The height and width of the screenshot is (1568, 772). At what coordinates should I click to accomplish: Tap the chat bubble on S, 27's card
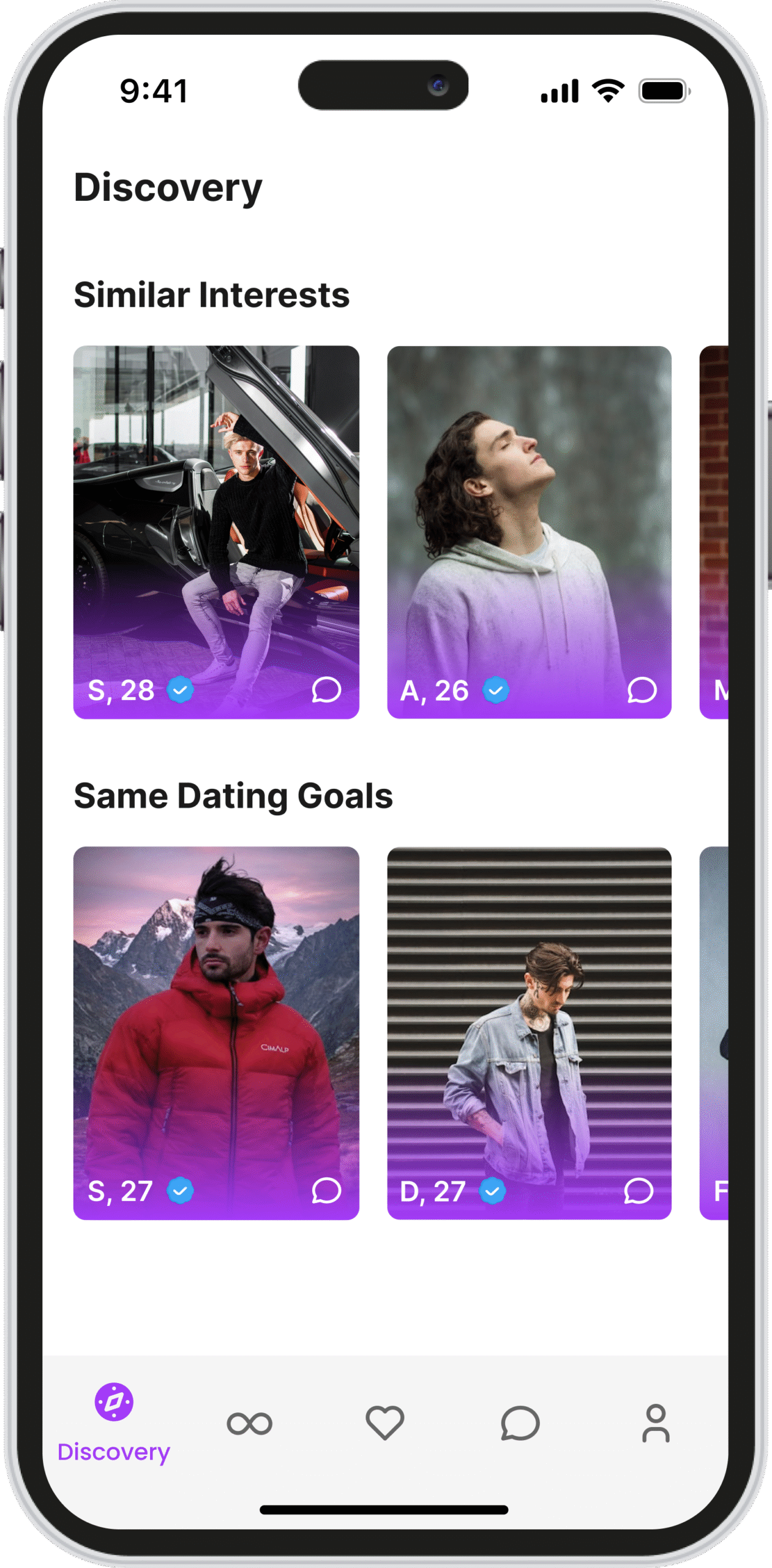(x=326, y=1191)
